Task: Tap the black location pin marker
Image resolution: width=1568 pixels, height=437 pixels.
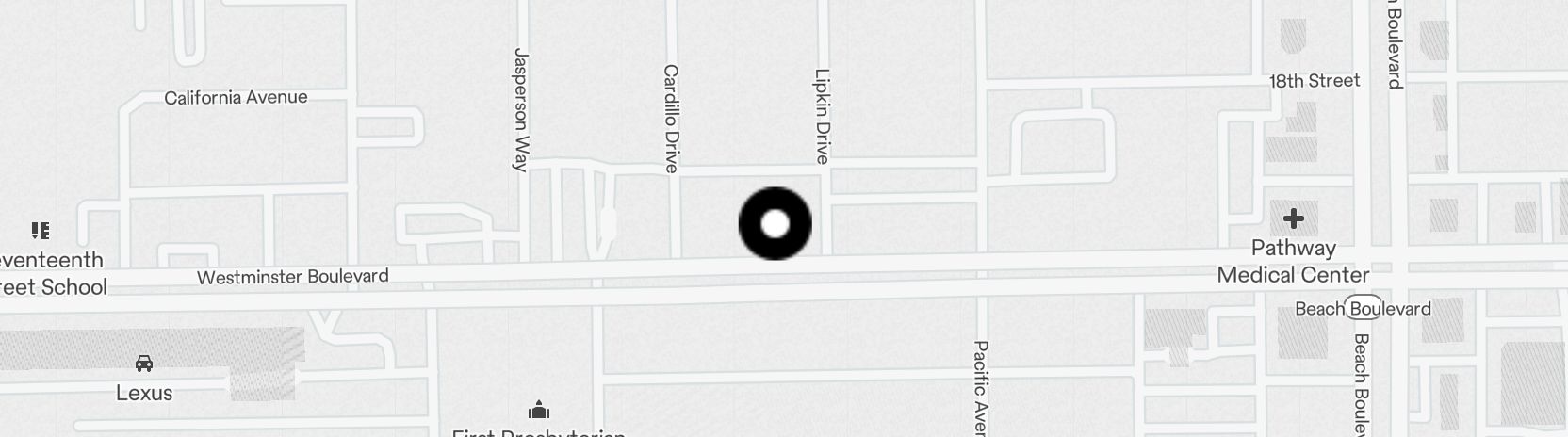Action: [x=775, y=224]
